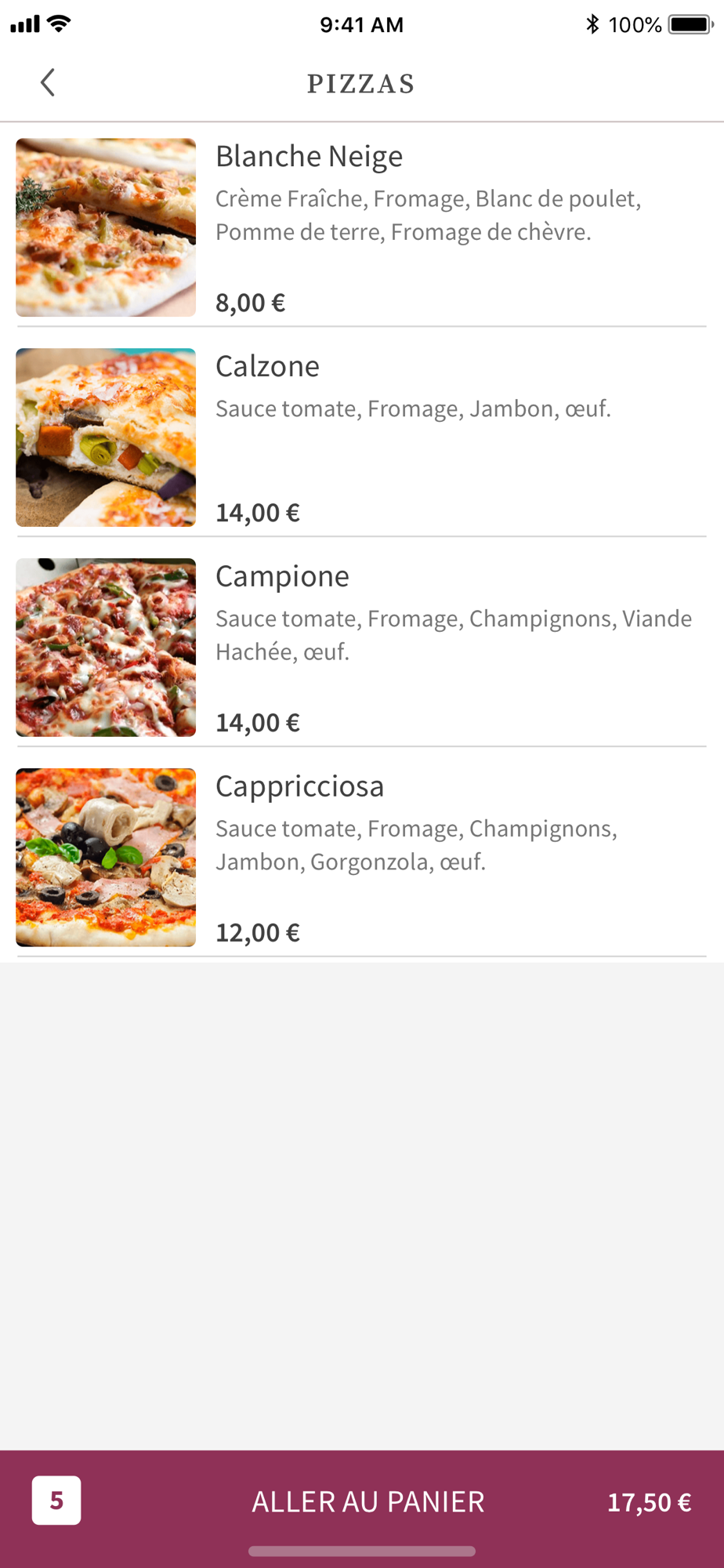
Task: Go back from the Pizzas list
Action: point(48,82)
